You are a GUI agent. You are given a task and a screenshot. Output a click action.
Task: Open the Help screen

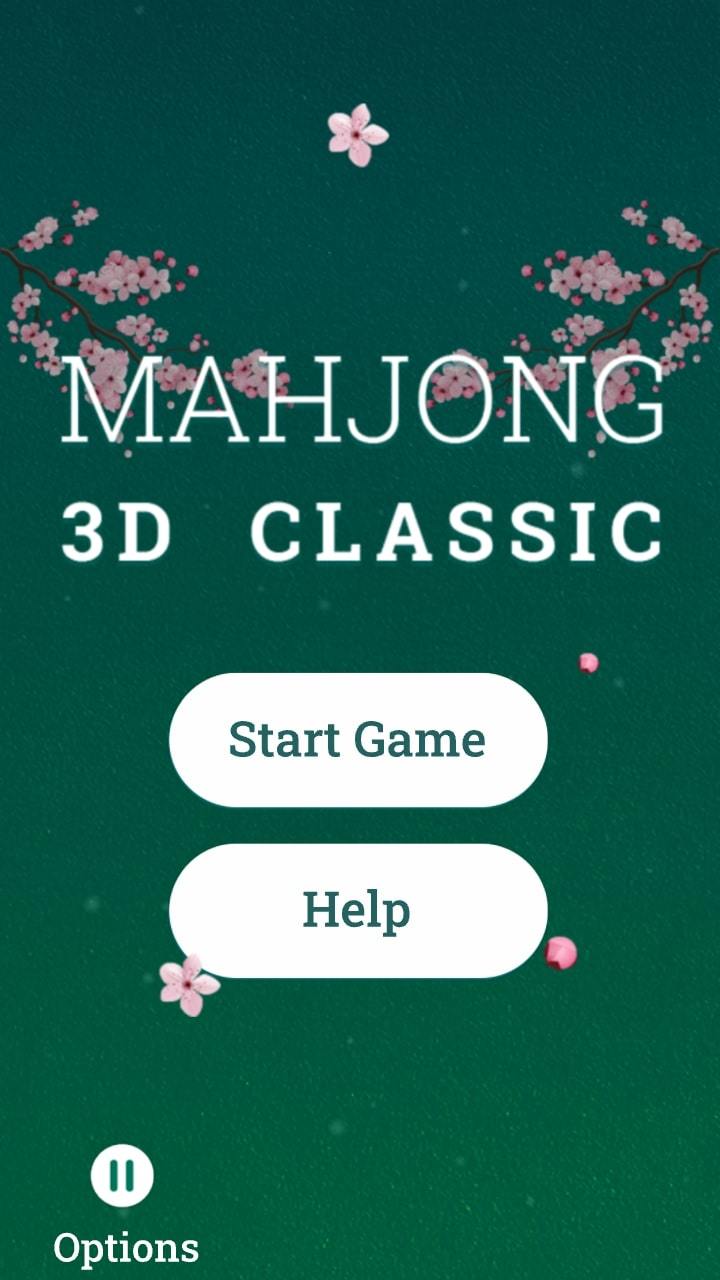tap(358, 910)
